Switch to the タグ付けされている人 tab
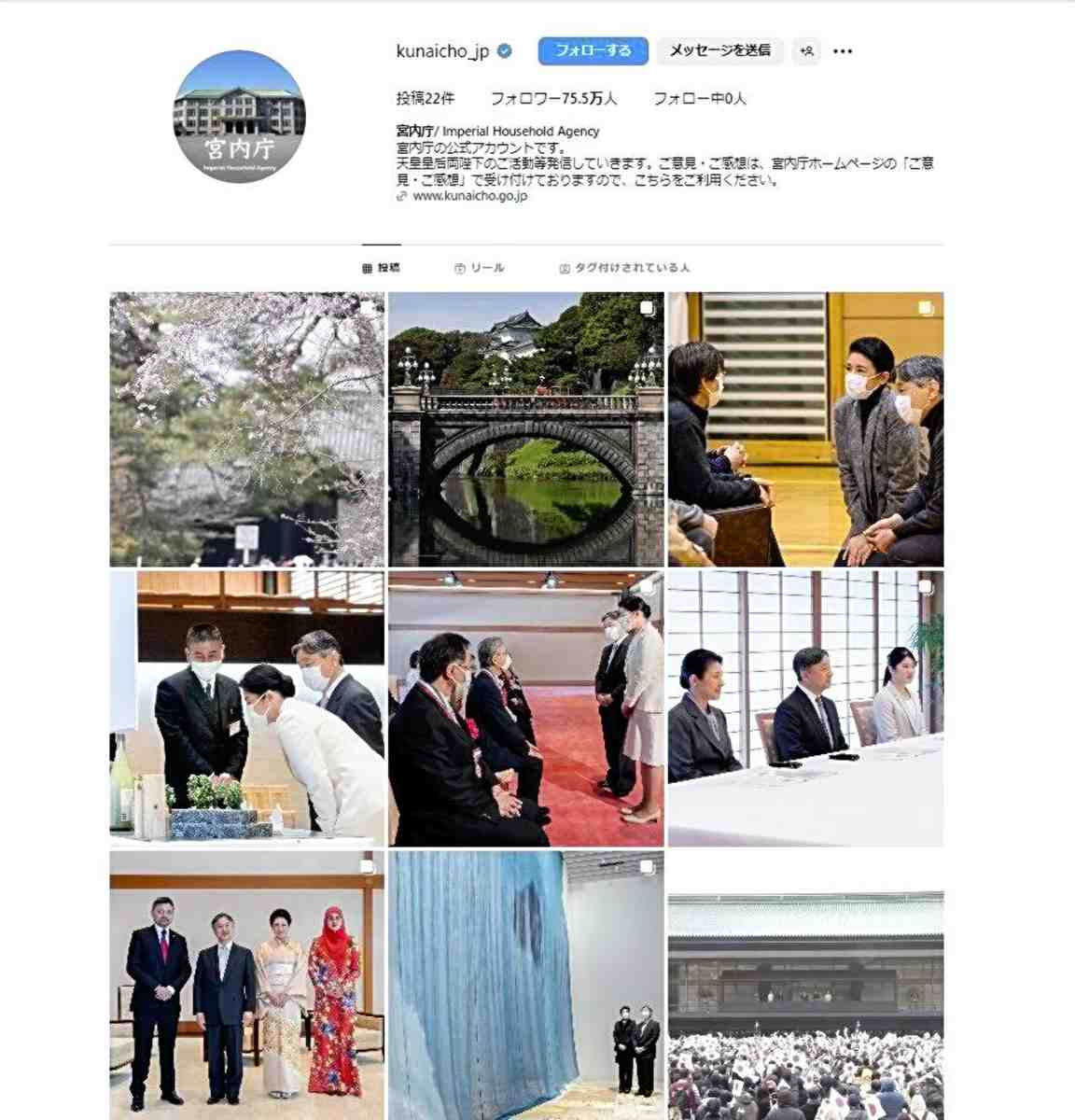The height and width of the screenshot is (1120, 1075). coord(624,268)
